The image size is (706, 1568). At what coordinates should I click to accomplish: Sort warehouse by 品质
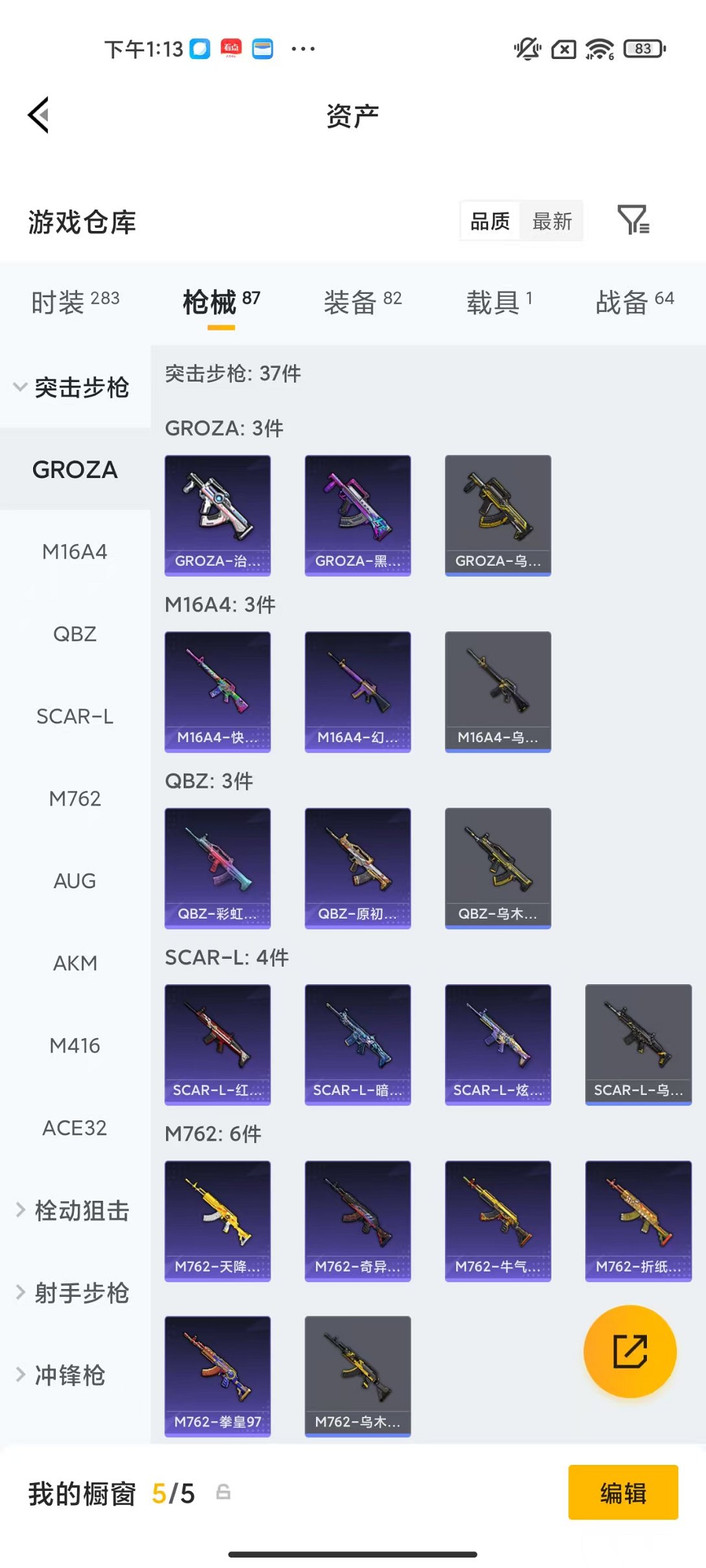490,221
